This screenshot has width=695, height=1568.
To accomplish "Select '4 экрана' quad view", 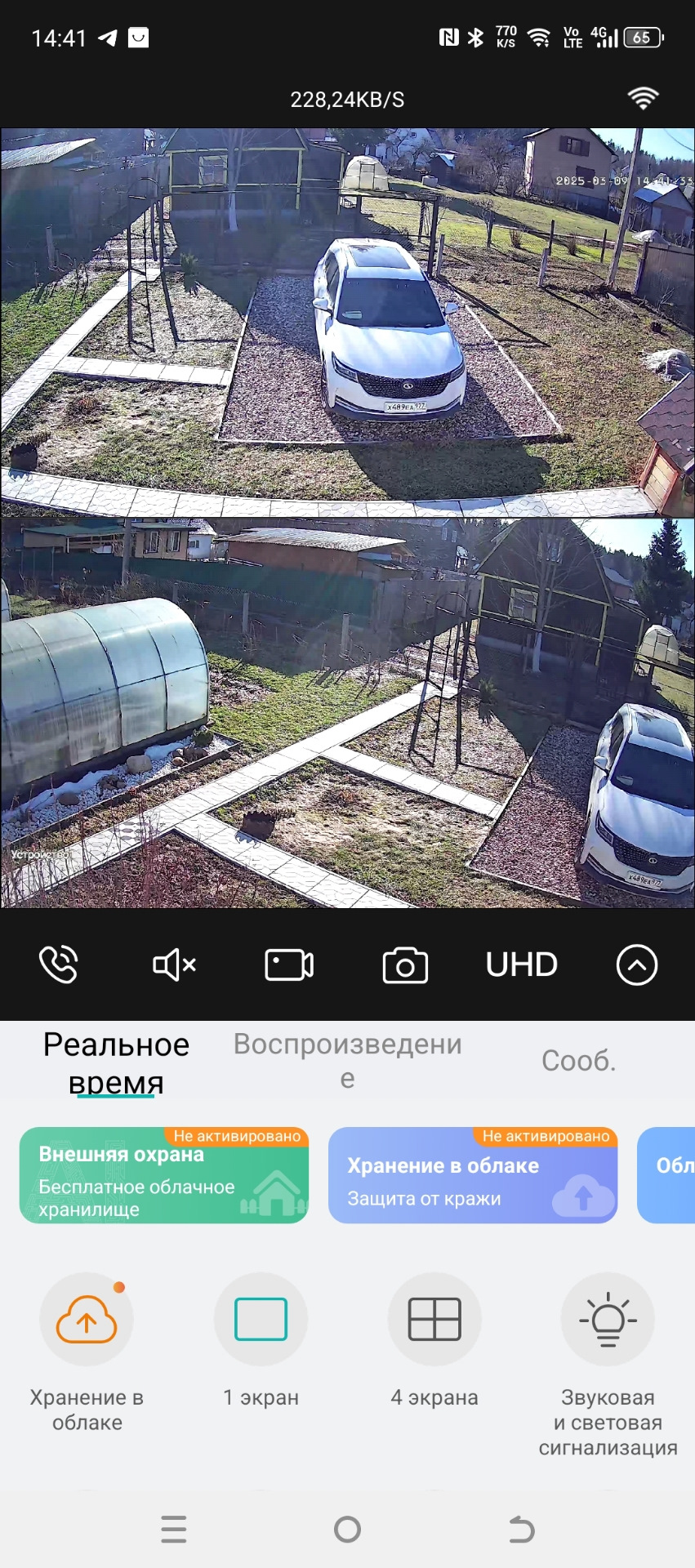I will tap(434, 1321).
